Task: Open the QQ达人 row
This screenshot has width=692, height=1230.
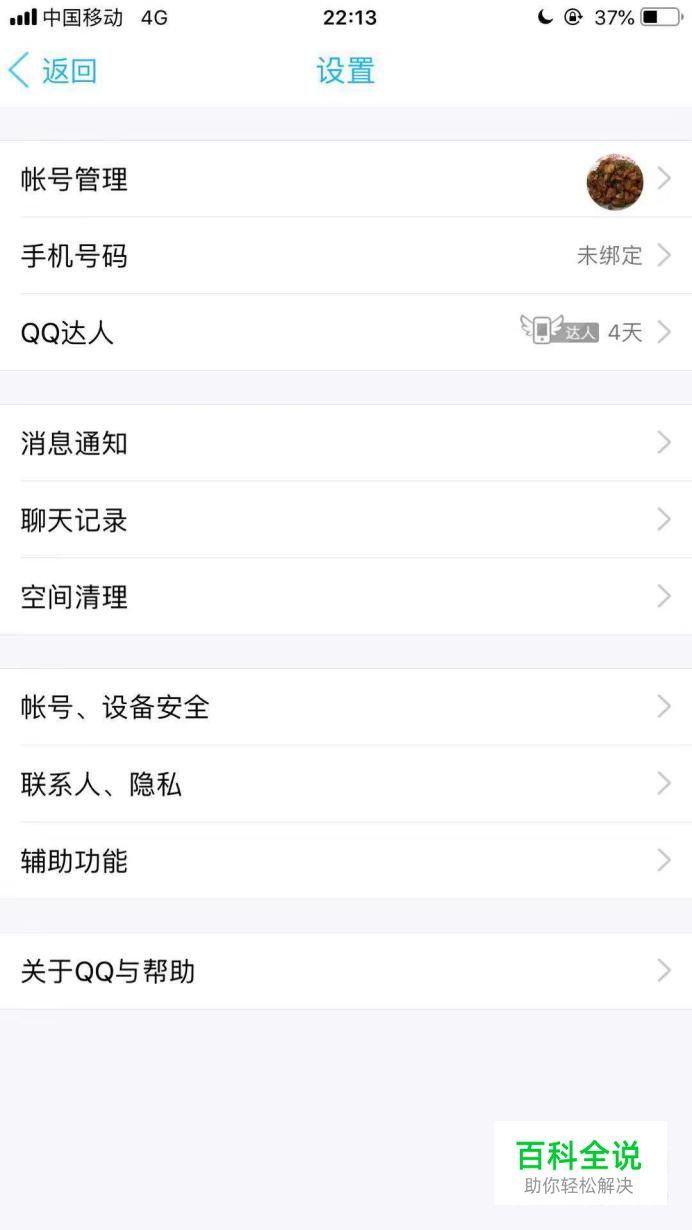Action: click(x=68, y=332)
